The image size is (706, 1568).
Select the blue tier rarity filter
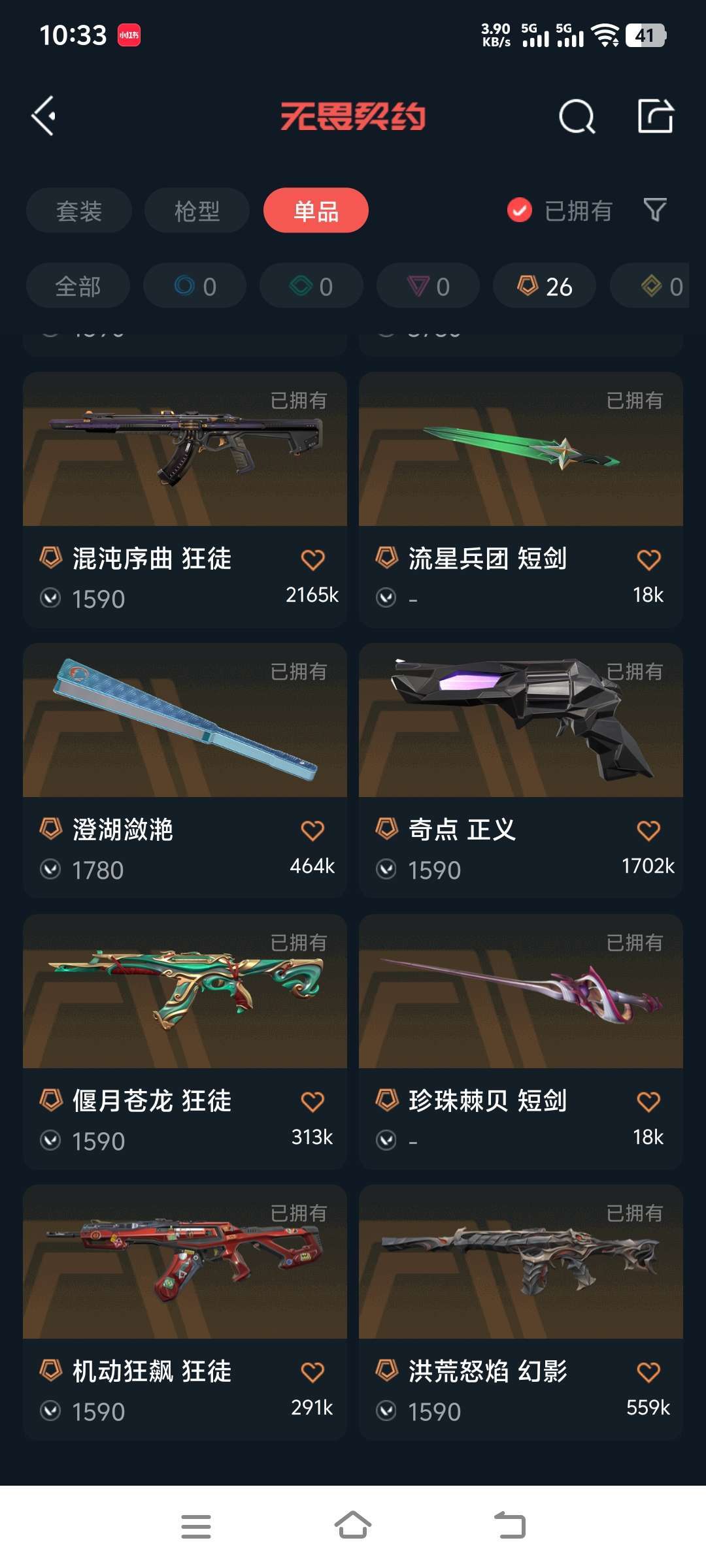pyautogui.click(x=194, y=286)
